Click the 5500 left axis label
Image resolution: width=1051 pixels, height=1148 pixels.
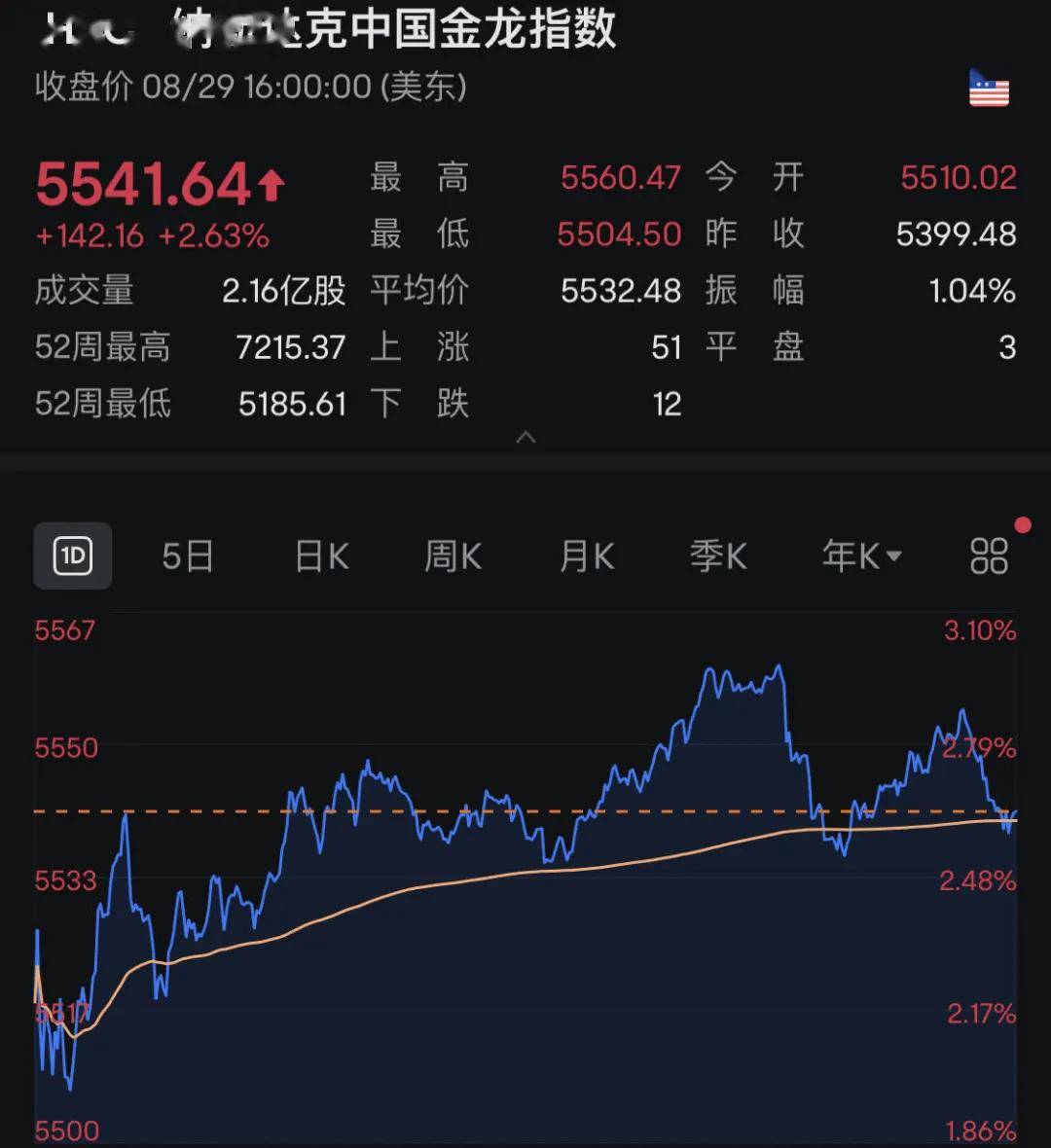click(68, 1130)
